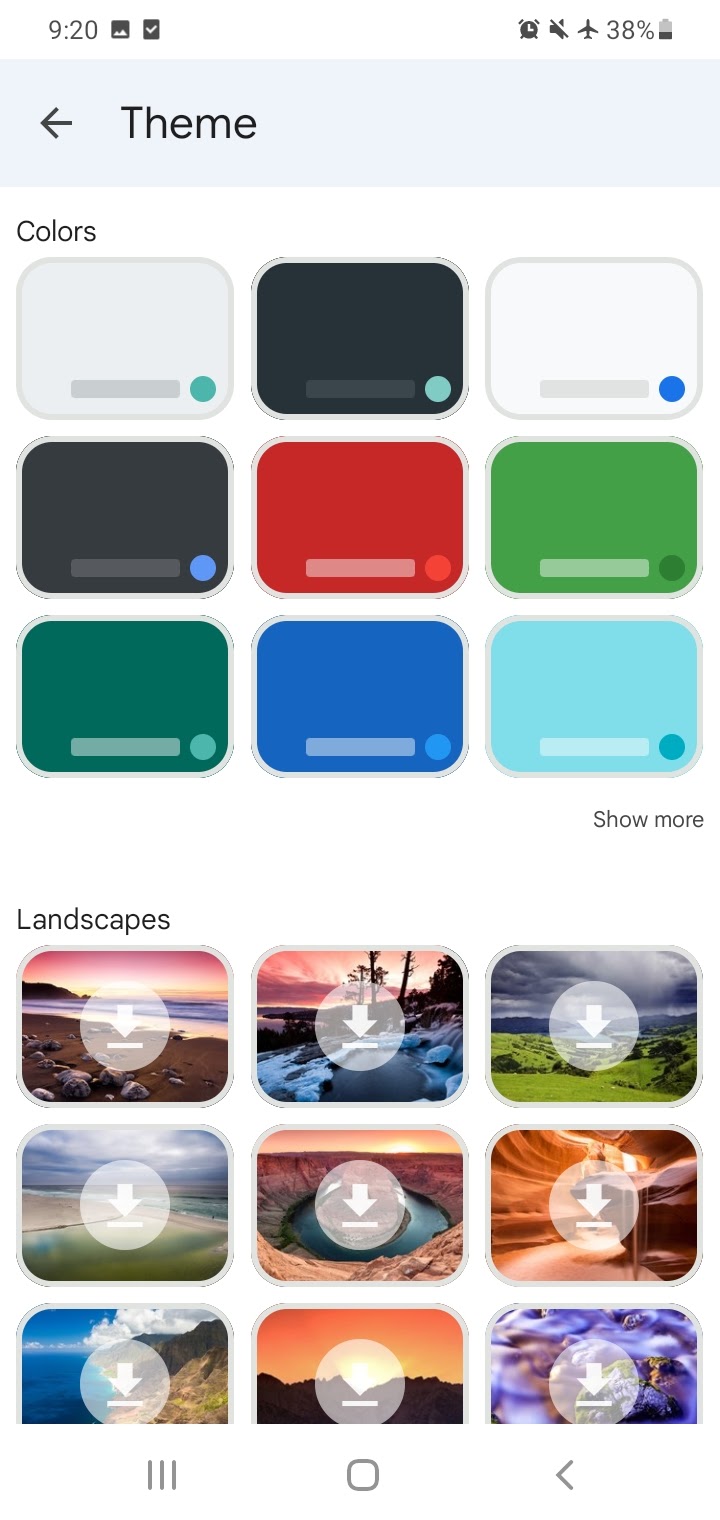Open recent apps from navigation bar

[x=162, y=1474]
